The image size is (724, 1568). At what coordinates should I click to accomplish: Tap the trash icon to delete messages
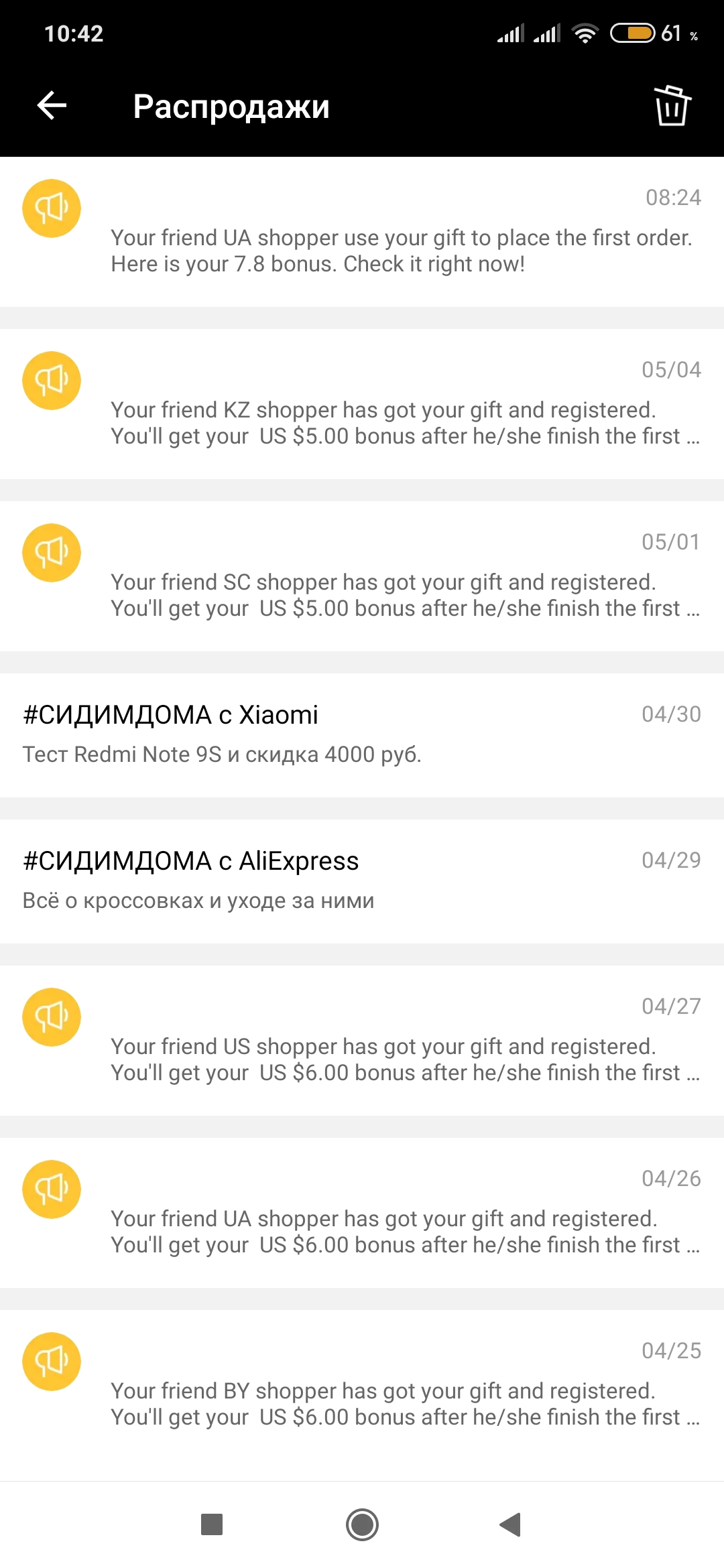coord(672,105)
